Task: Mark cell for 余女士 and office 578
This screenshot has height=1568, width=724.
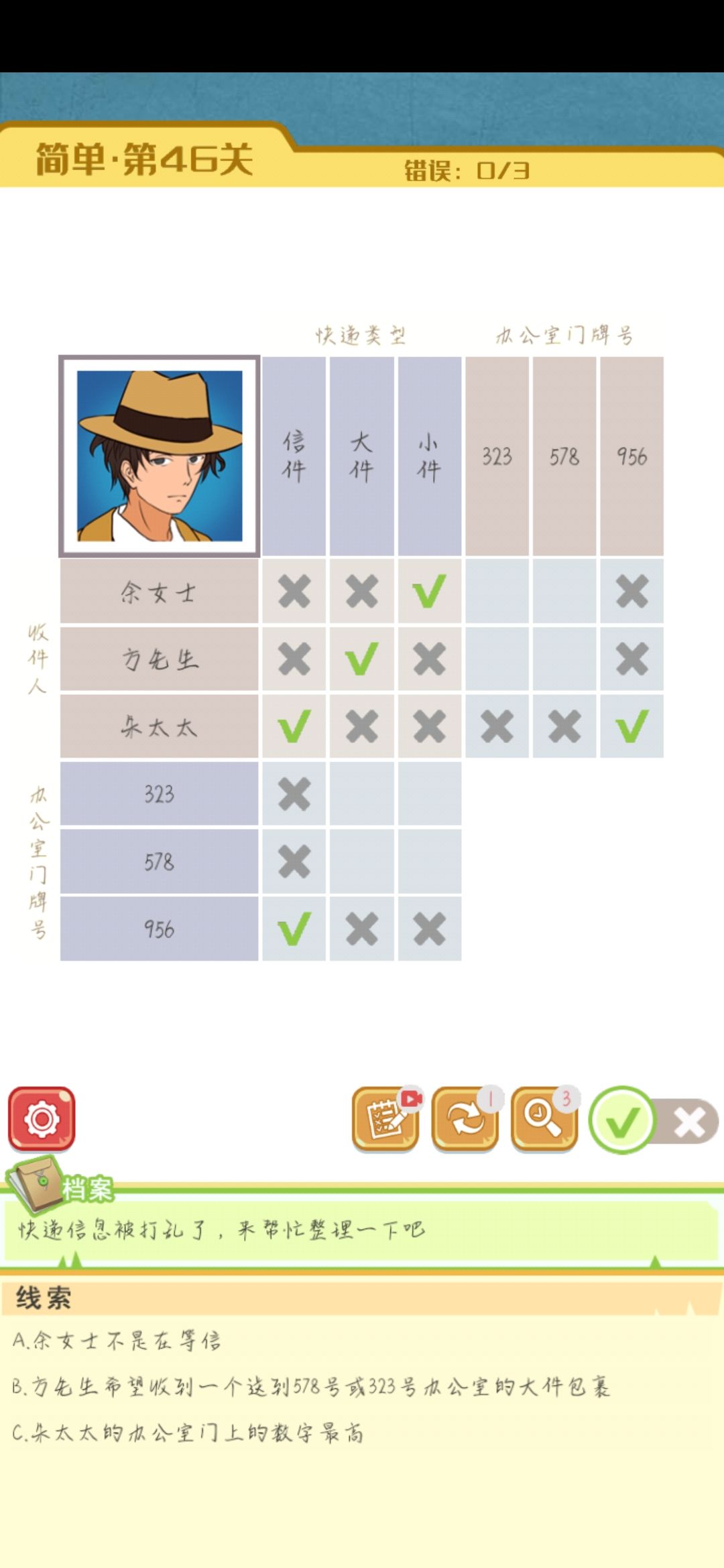Action: coord(564,592)
